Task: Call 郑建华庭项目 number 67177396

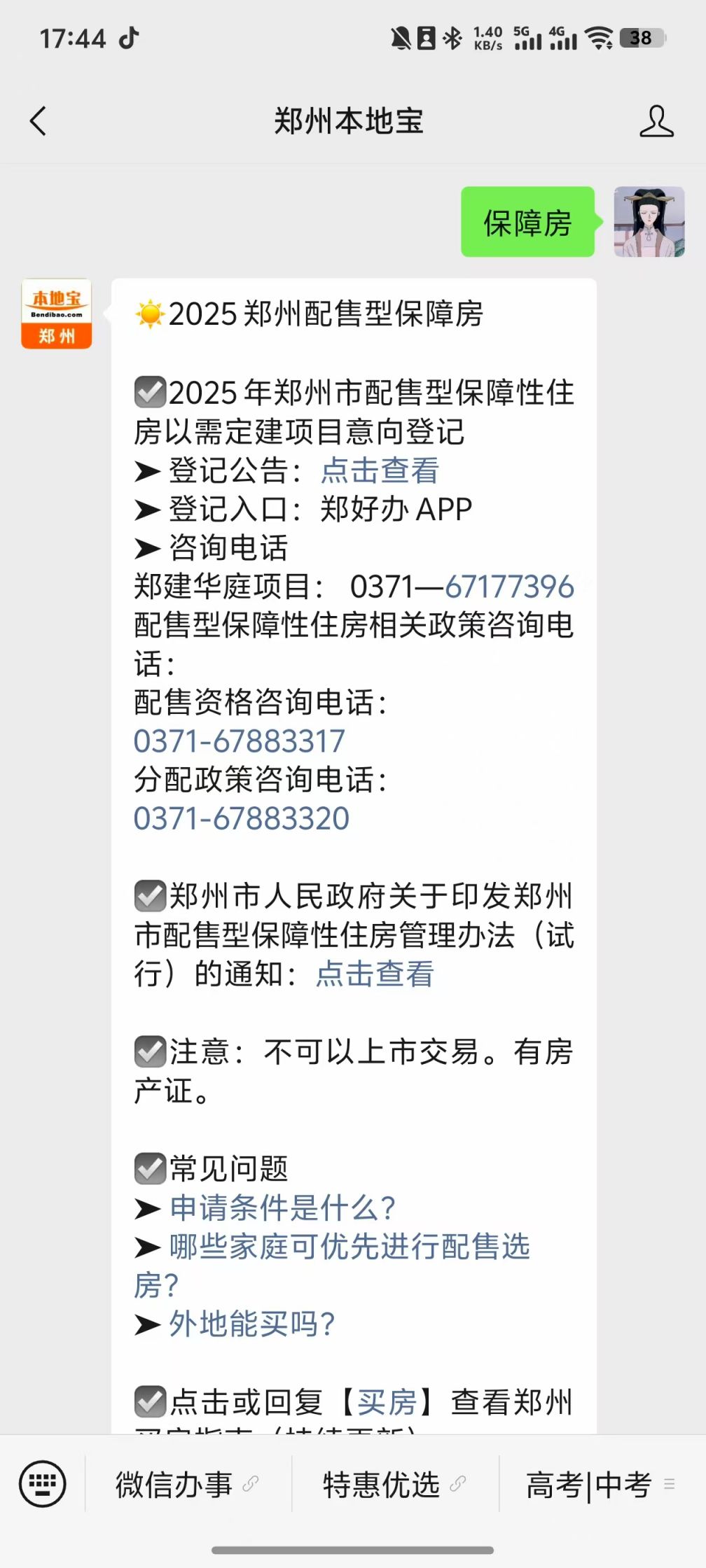Action: (509, 587)
